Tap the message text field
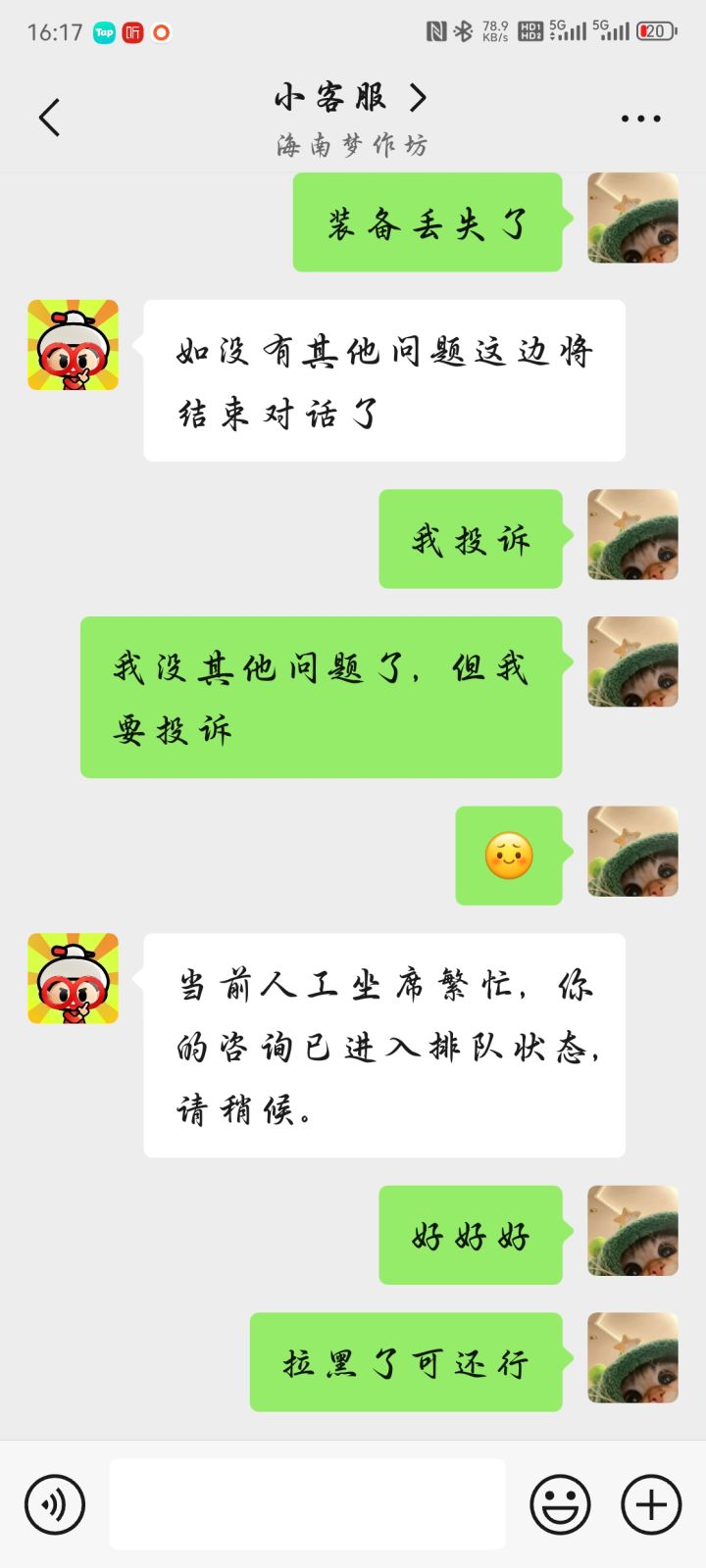The image size is (706, 1568). [x=307, y=1504]
